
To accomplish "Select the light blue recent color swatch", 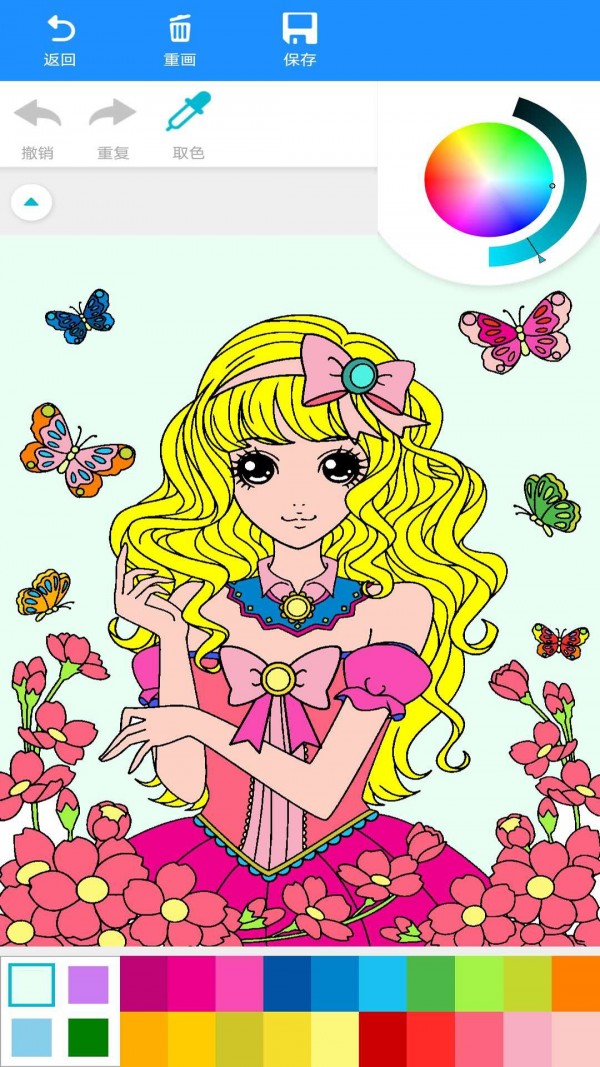I will click(x=31, y=1037).
